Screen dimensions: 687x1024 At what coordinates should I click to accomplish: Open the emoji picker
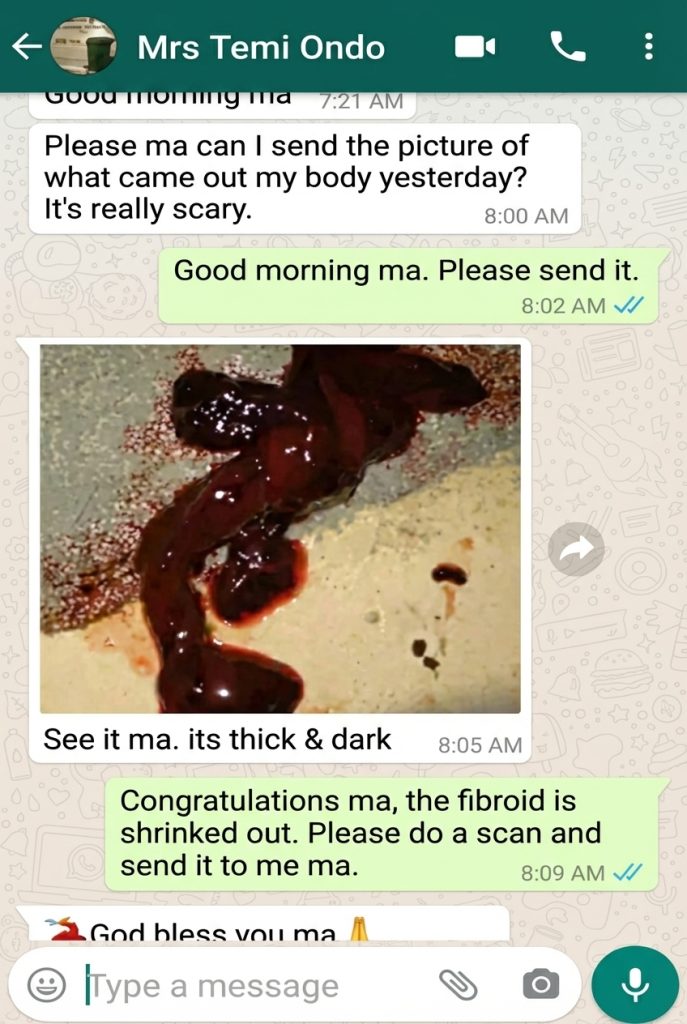pos(46,985)
